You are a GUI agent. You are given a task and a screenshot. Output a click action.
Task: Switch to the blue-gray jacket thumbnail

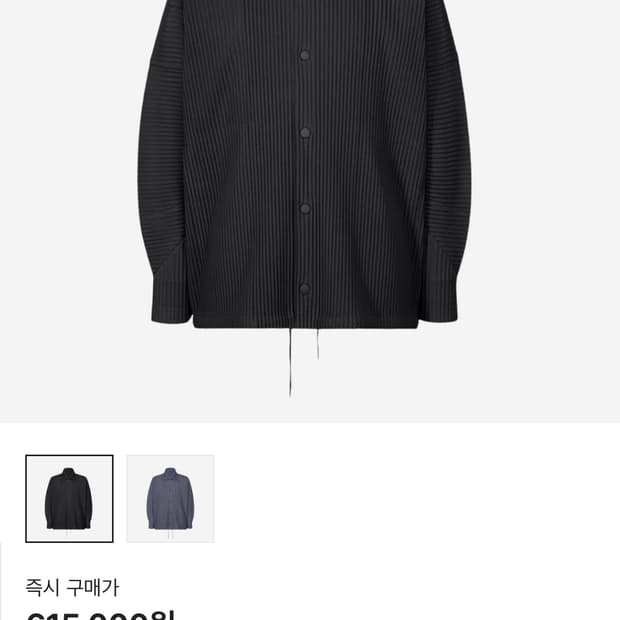click(170, 498)
